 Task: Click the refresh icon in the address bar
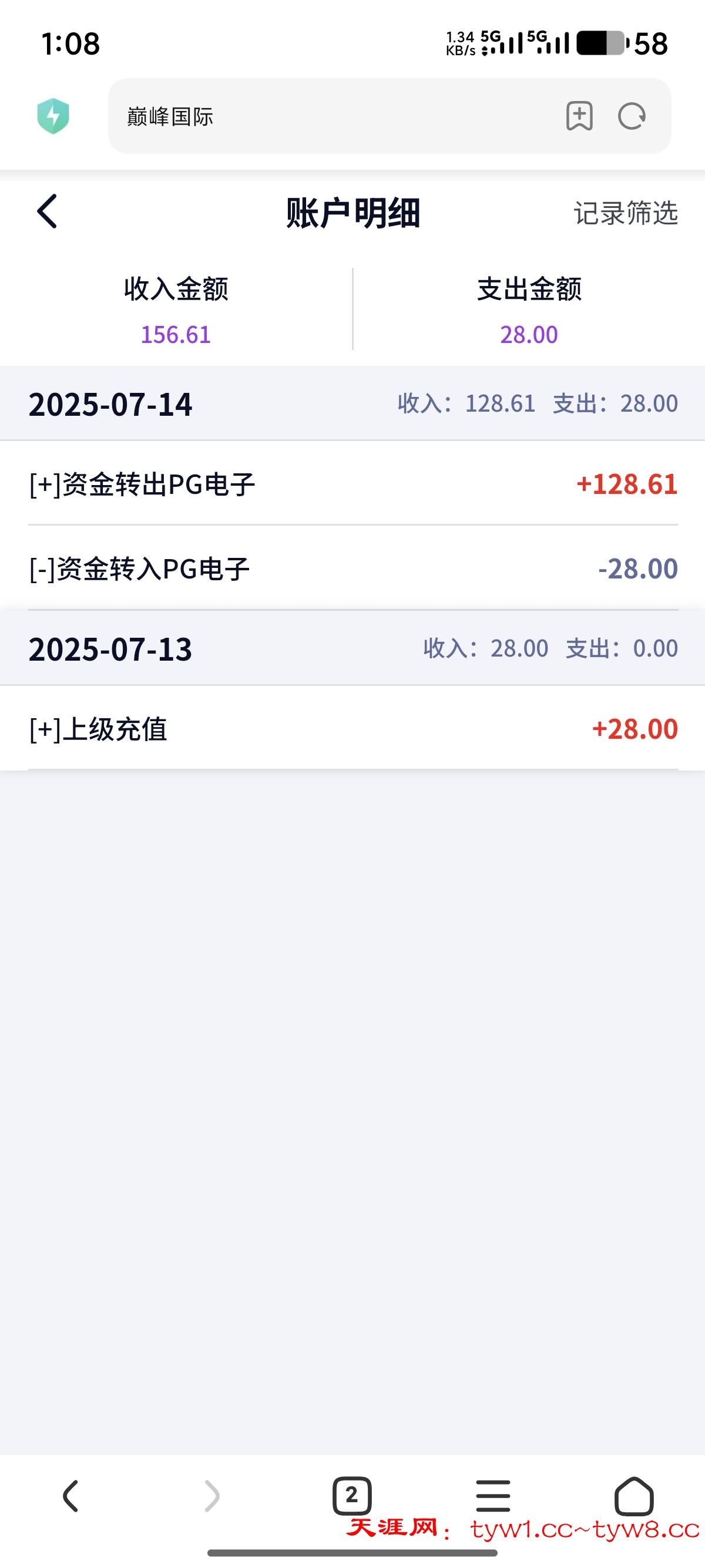click(632, 117)
